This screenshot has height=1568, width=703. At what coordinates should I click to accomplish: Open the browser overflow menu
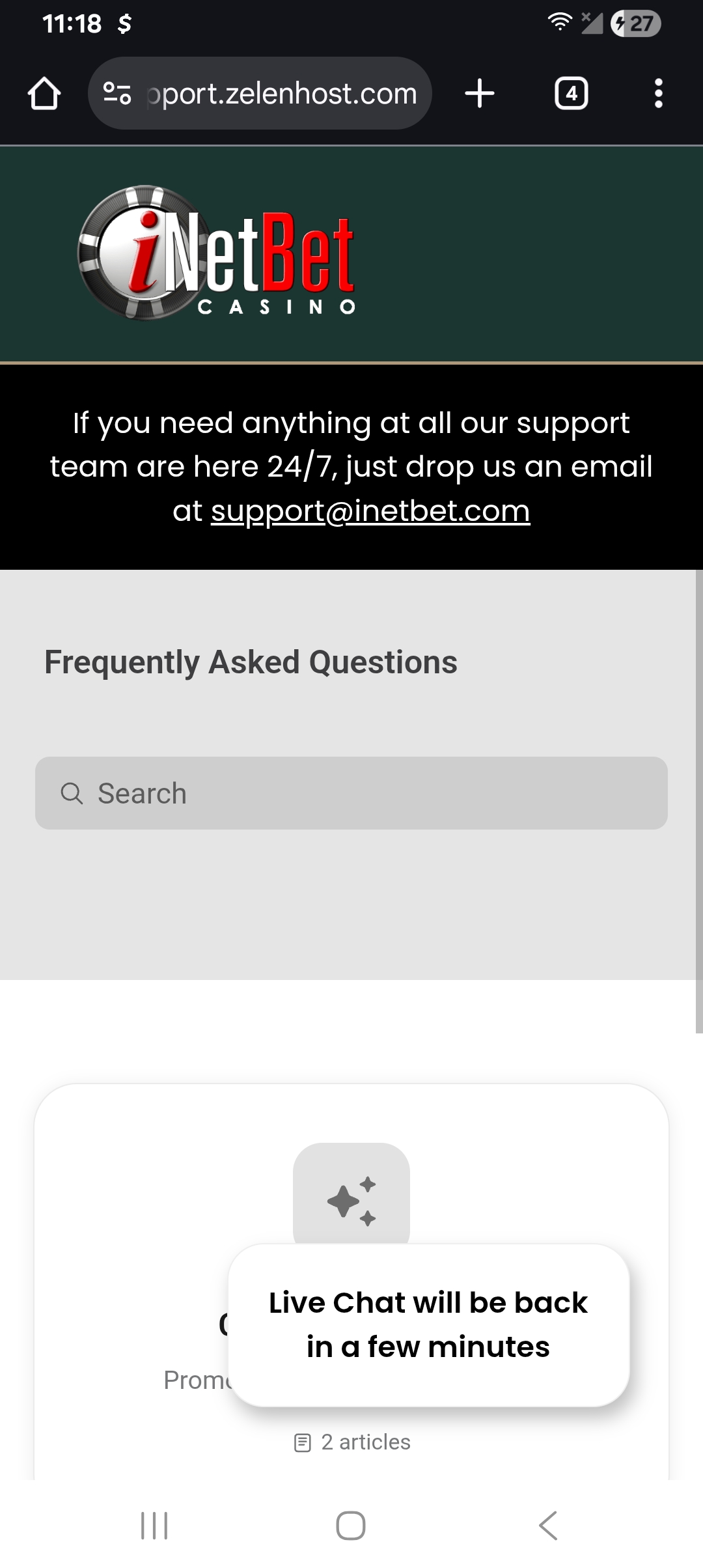coord(658,94)
